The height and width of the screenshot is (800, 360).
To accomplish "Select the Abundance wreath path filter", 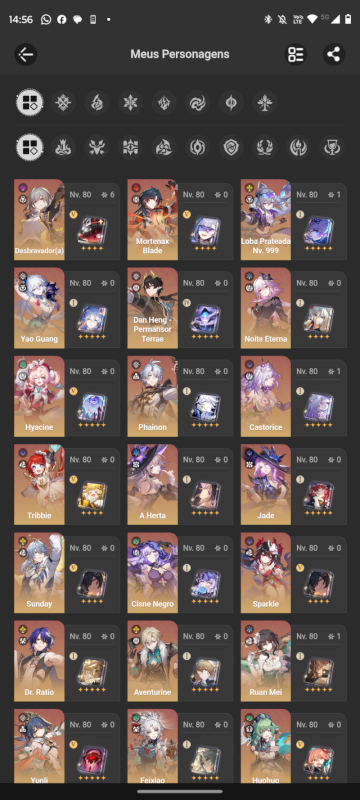I will tap(265, 147).
